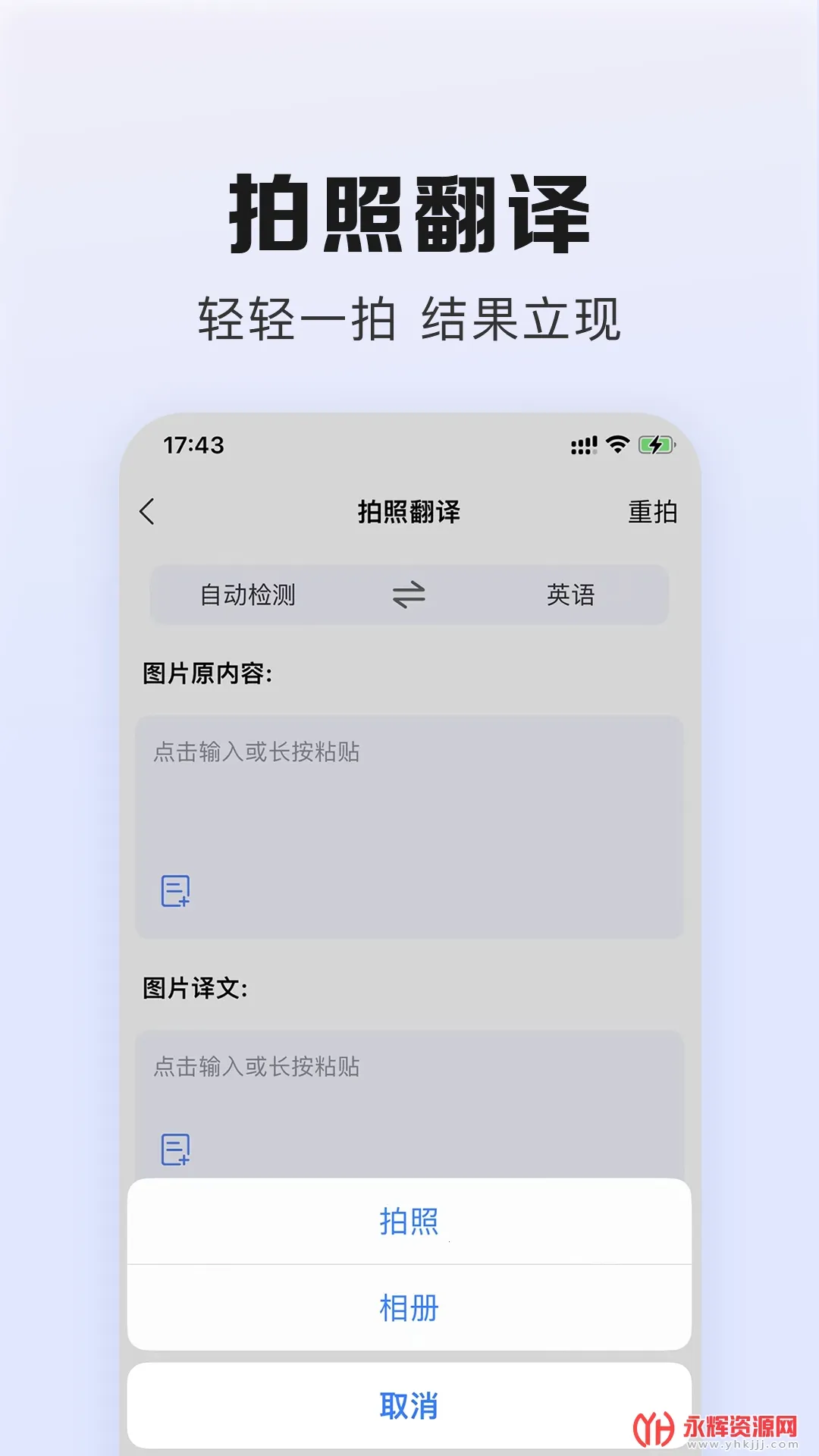Swap translation direction using the double arrows
The image size is (819, 1456).
pos(410,596)
